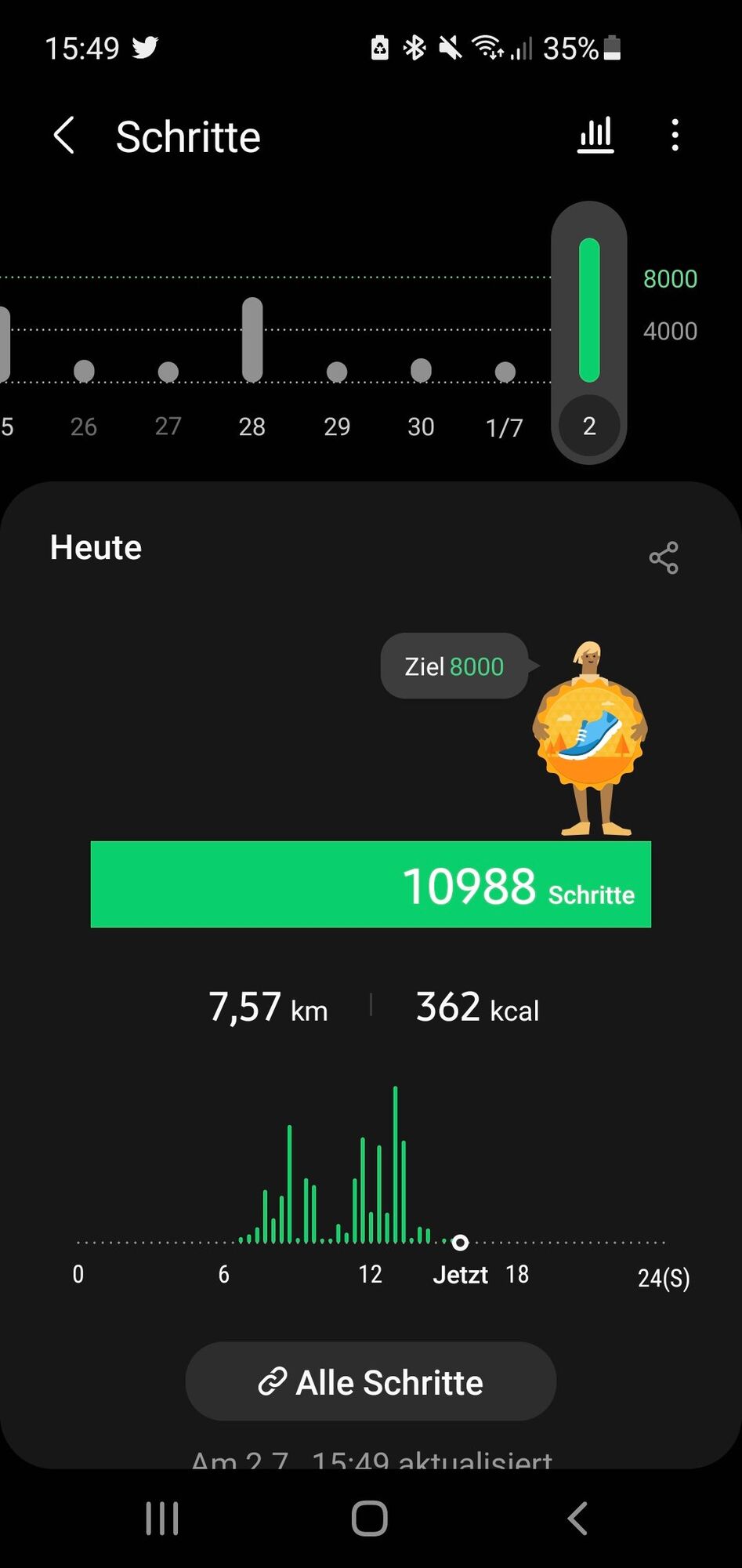Open Alle Schritte
The width and height of the screenshot is (742, 1568).
coord(371,1382)
